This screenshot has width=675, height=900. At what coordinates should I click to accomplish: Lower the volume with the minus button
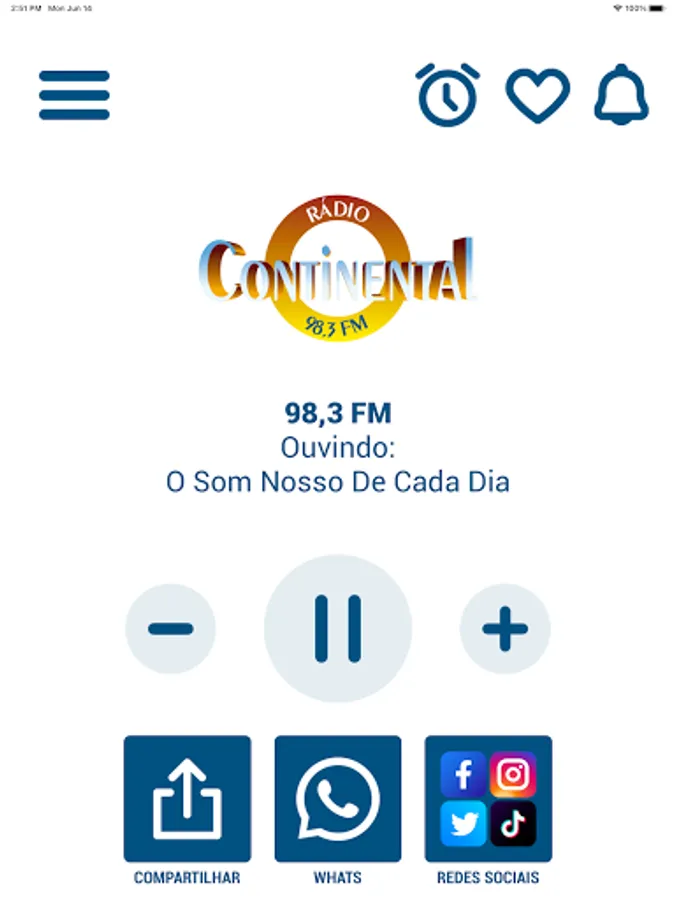[x=170, y=628]
